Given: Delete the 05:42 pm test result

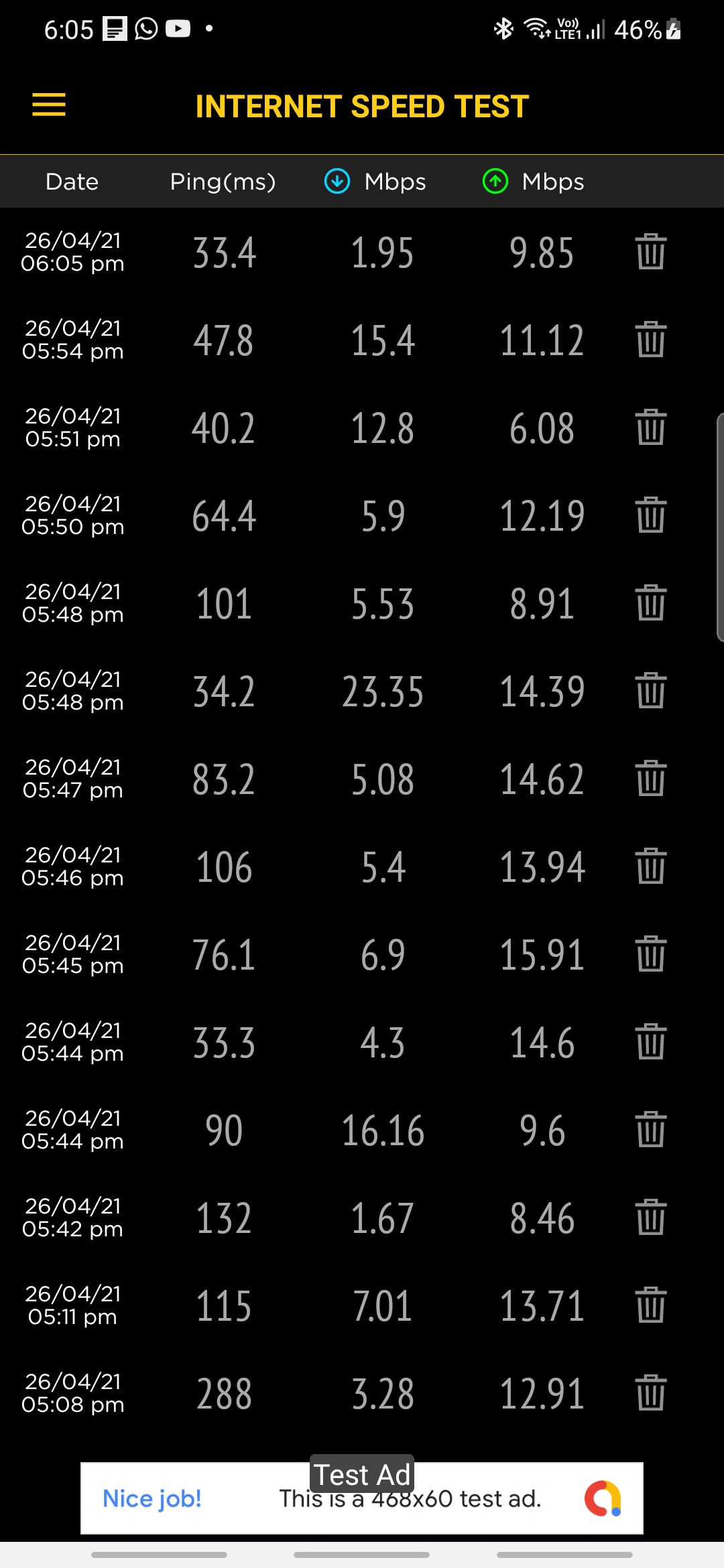Looking at the screenshot, I should (651, 1218).
